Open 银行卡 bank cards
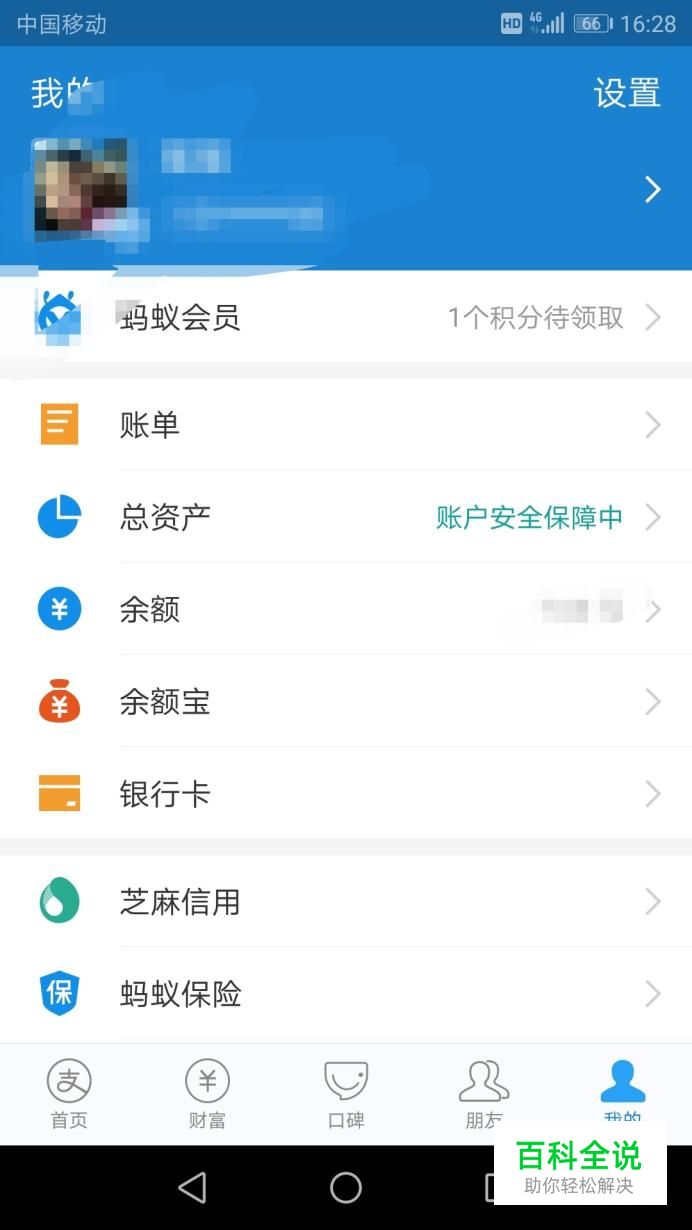 tap(345, 794)
